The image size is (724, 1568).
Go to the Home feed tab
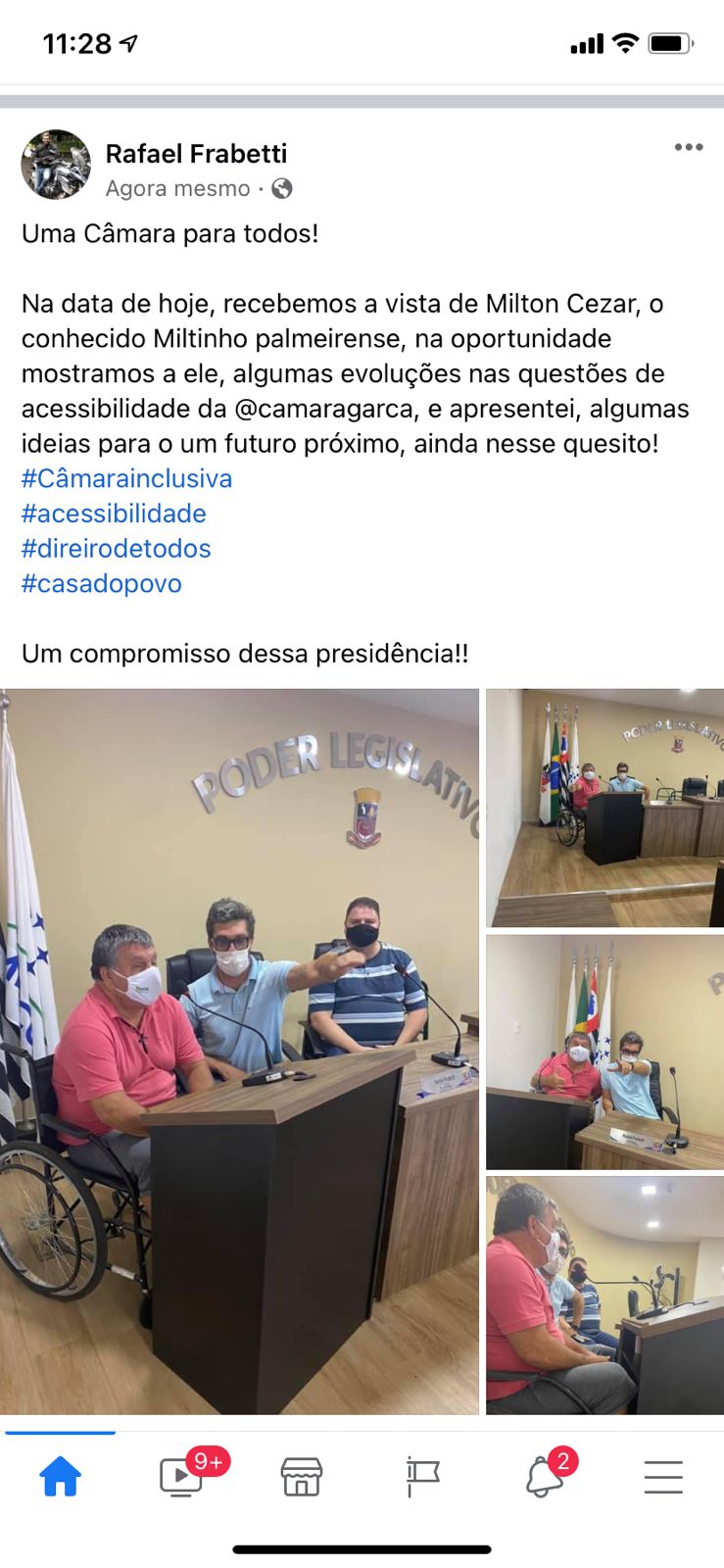coord(60,1476)
